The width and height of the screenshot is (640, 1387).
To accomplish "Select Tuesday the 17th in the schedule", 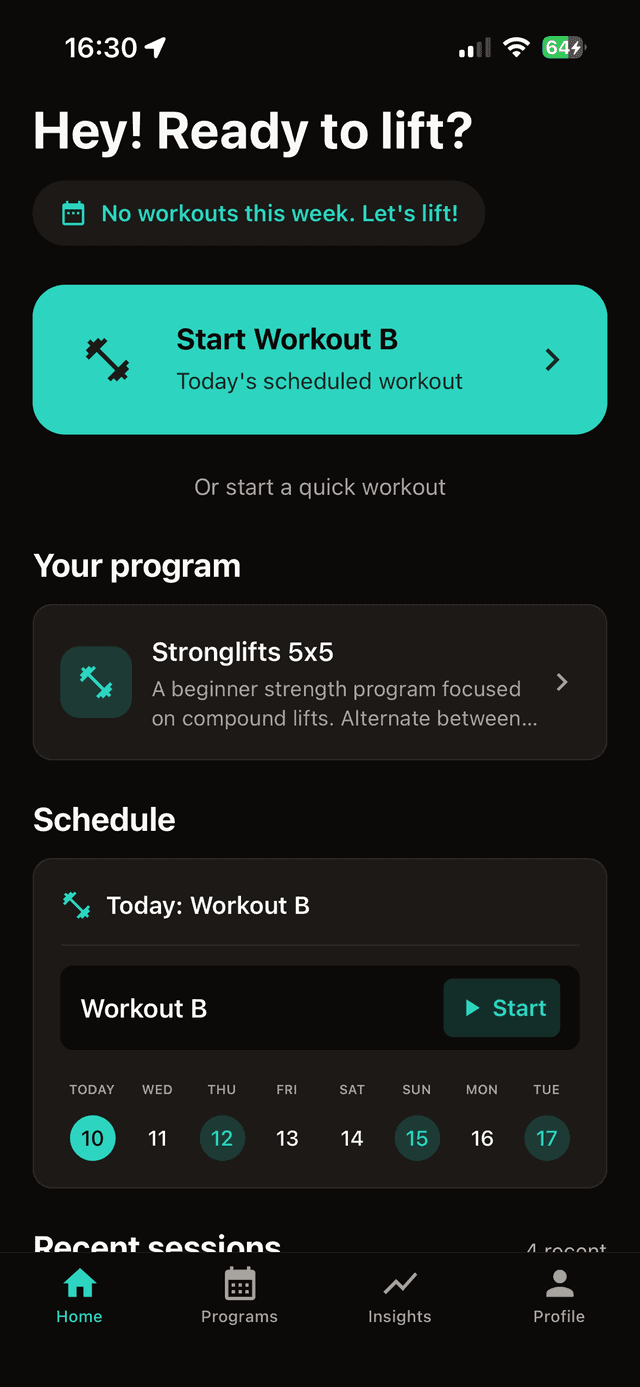I will (x=547, y=1138).
